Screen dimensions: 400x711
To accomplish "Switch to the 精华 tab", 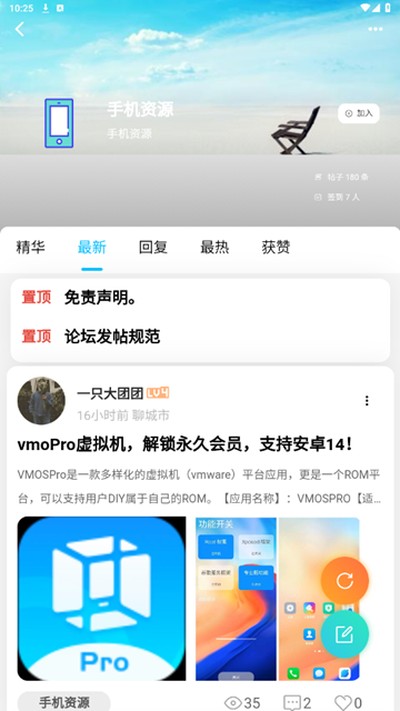I will tap(30, 247).
